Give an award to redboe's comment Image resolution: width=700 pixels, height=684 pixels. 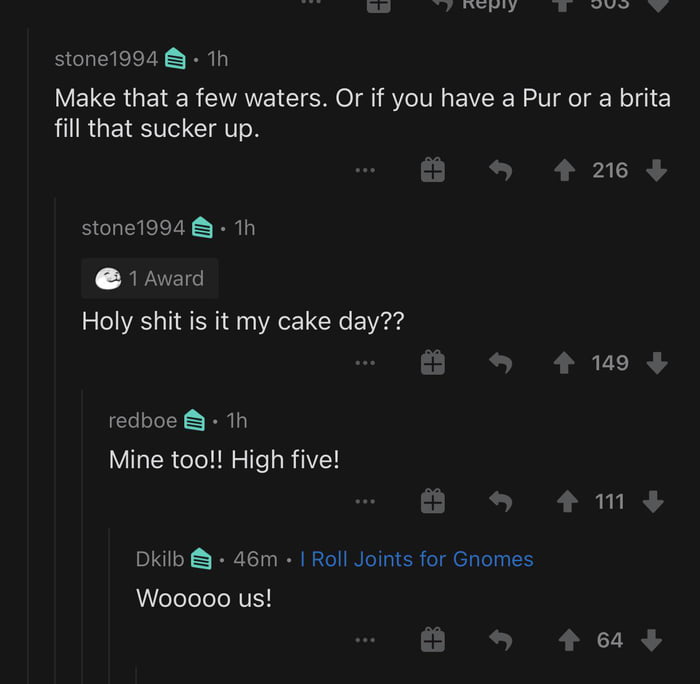click(x=432, y=502)
